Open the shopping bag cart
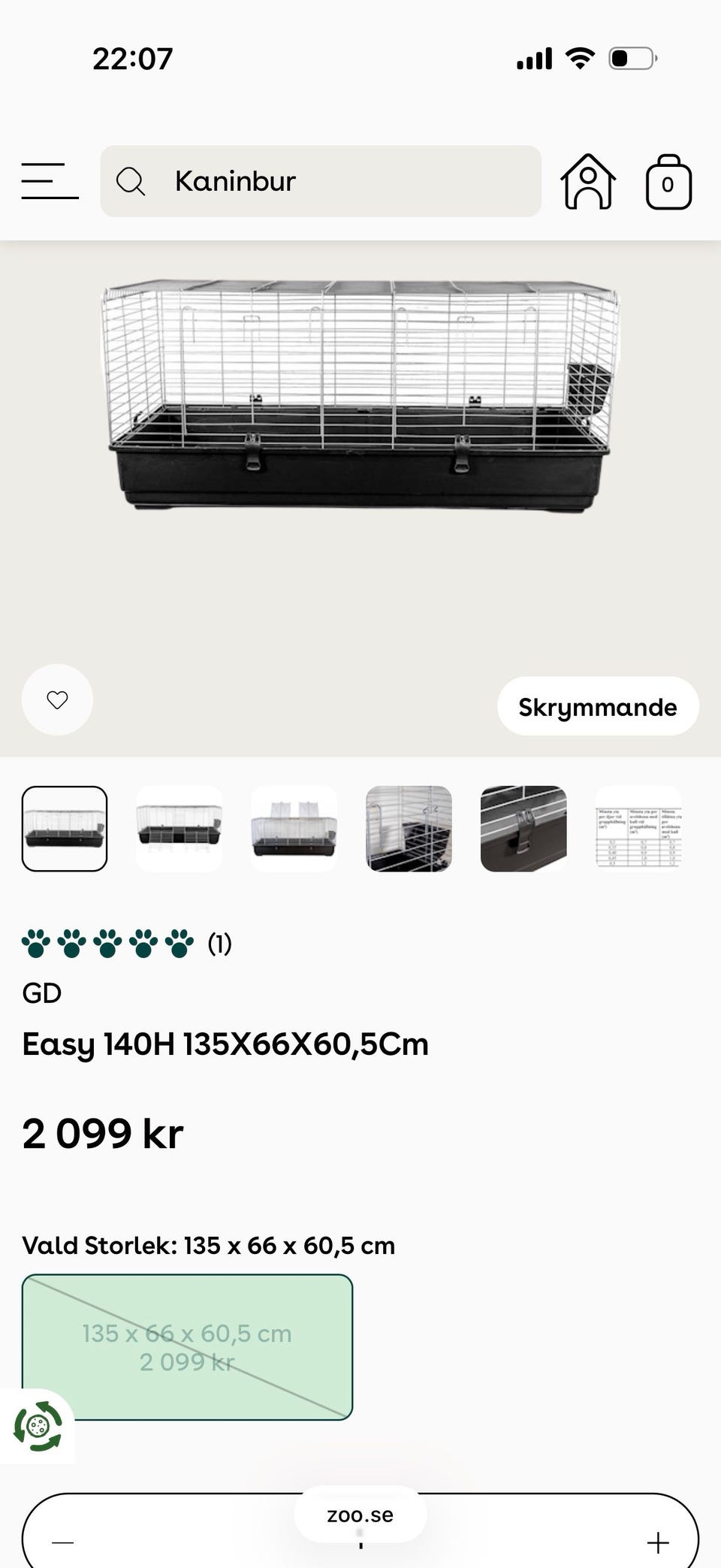Screen dimensions: 721x1568 tap(668, 182)
